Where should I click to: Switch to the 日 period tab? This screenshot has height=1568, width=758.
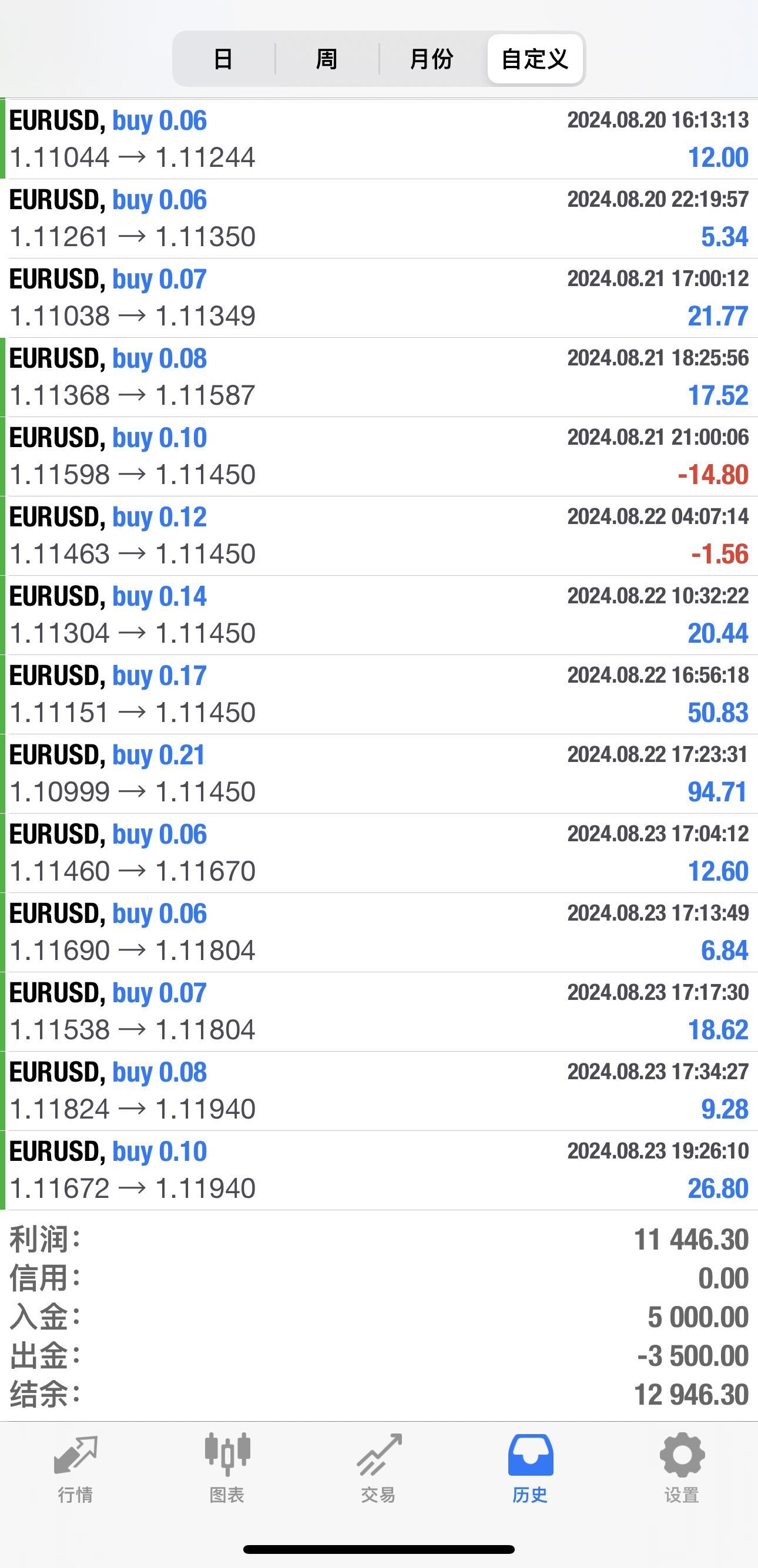pyautogui.click(x=223, y=59)
